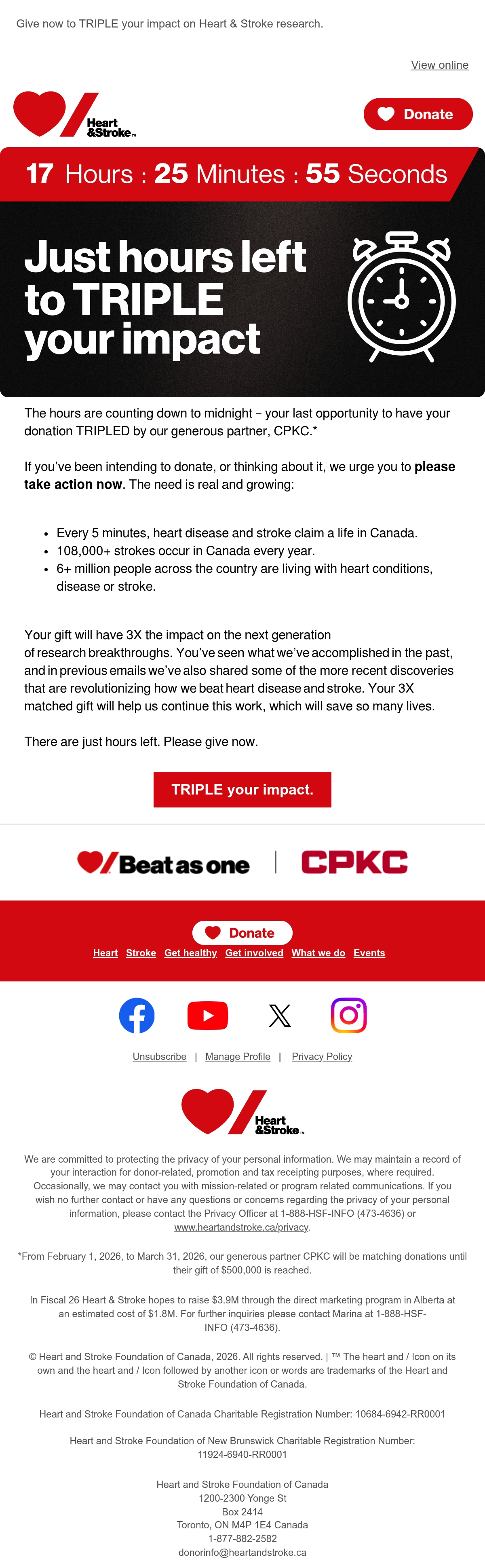Viewport: 485px width, 1568px height.
Task: Tap the Donate button beside the header logo
Action: [x=418, y=114]
